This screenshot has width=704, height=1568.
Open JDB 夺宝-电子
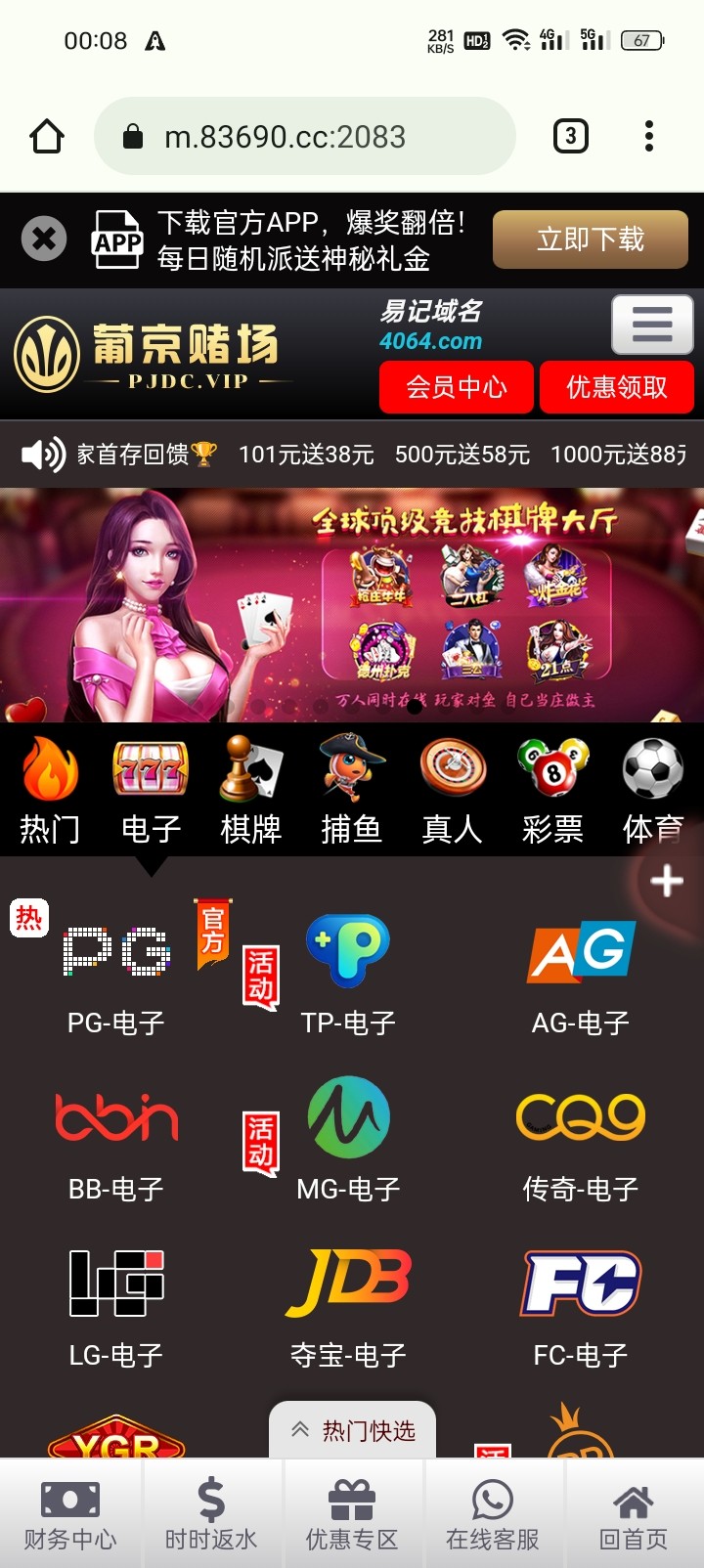coord(349,1302)
